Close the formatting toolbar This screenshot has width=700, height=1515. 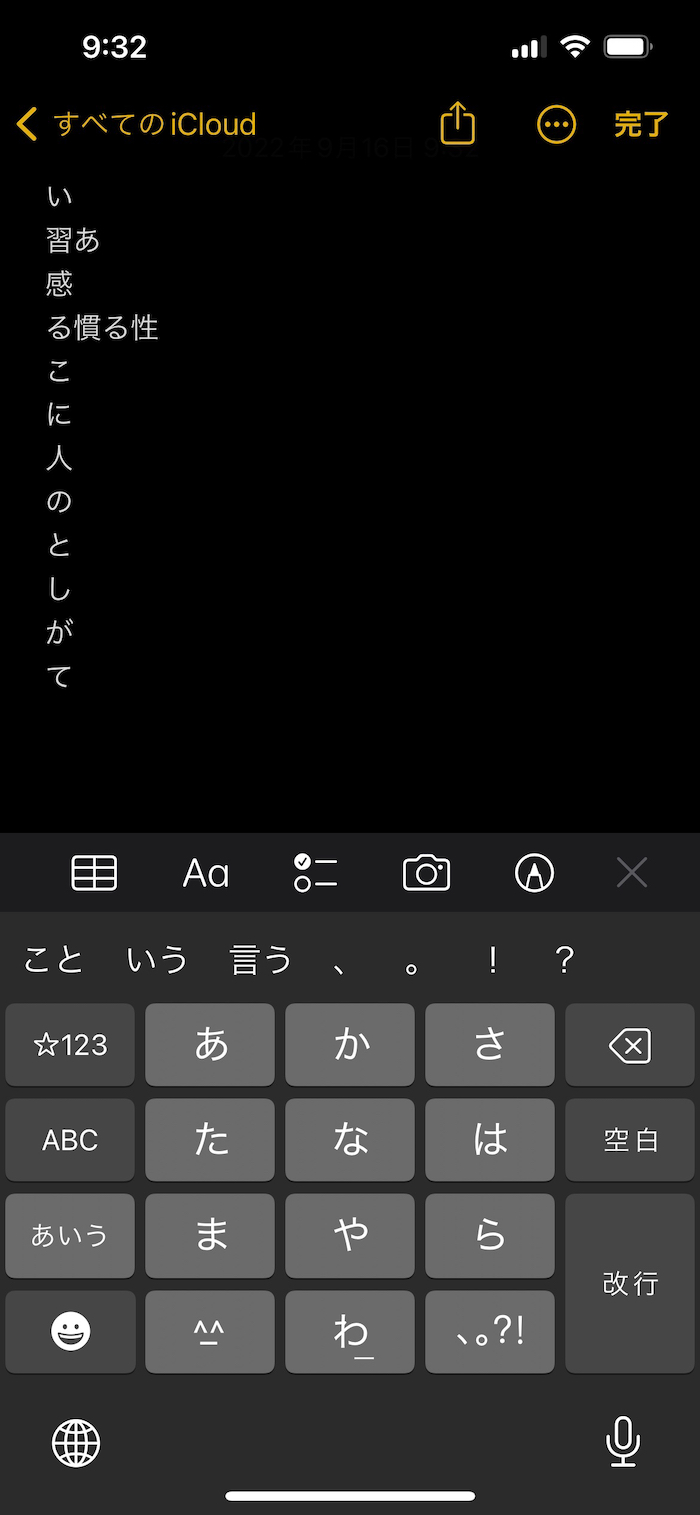[x=632, y=873]
